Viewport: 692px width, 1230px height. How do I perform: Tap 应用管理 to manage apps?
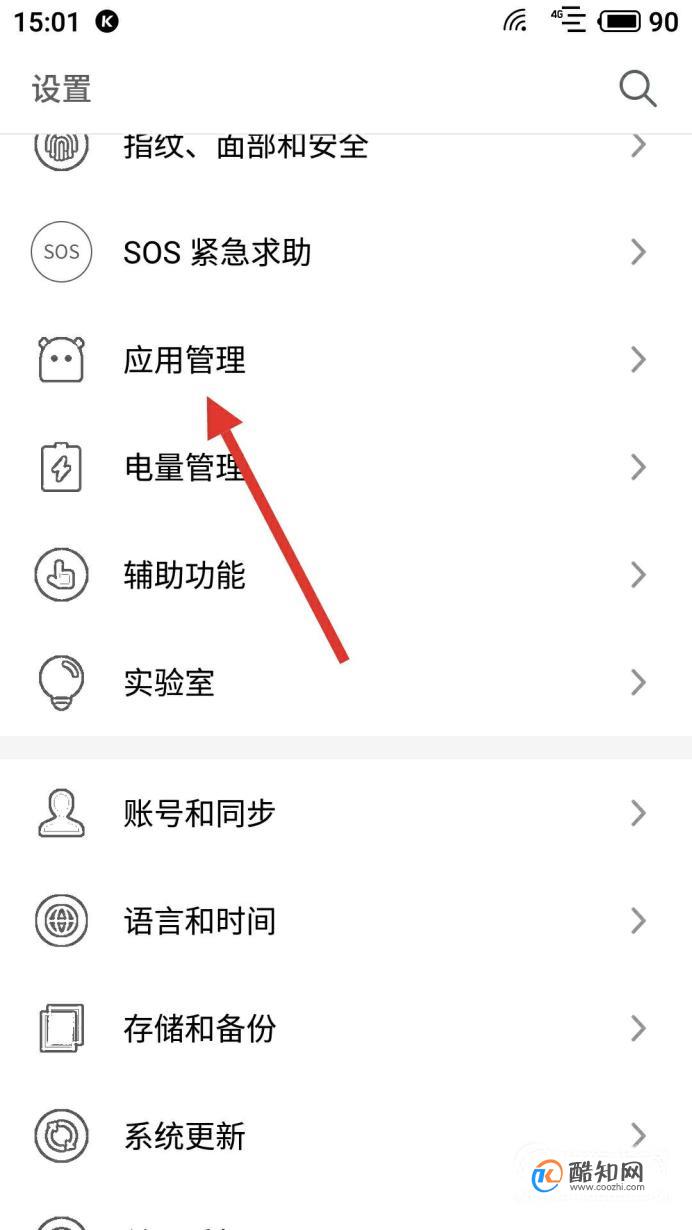click(x=346, y=360)
